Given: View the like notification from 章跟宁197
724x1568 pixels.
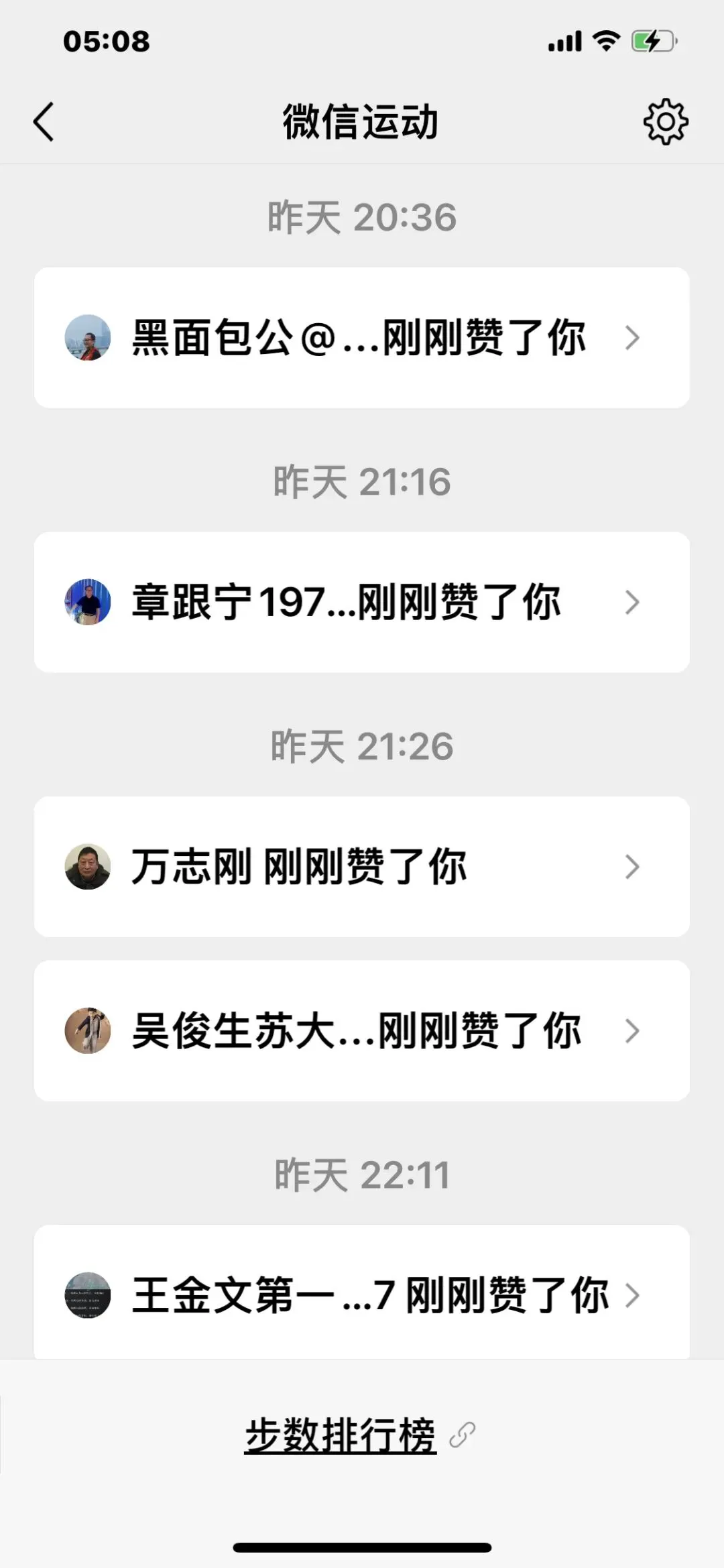Looking at the screenshot, I should [361, 602].
